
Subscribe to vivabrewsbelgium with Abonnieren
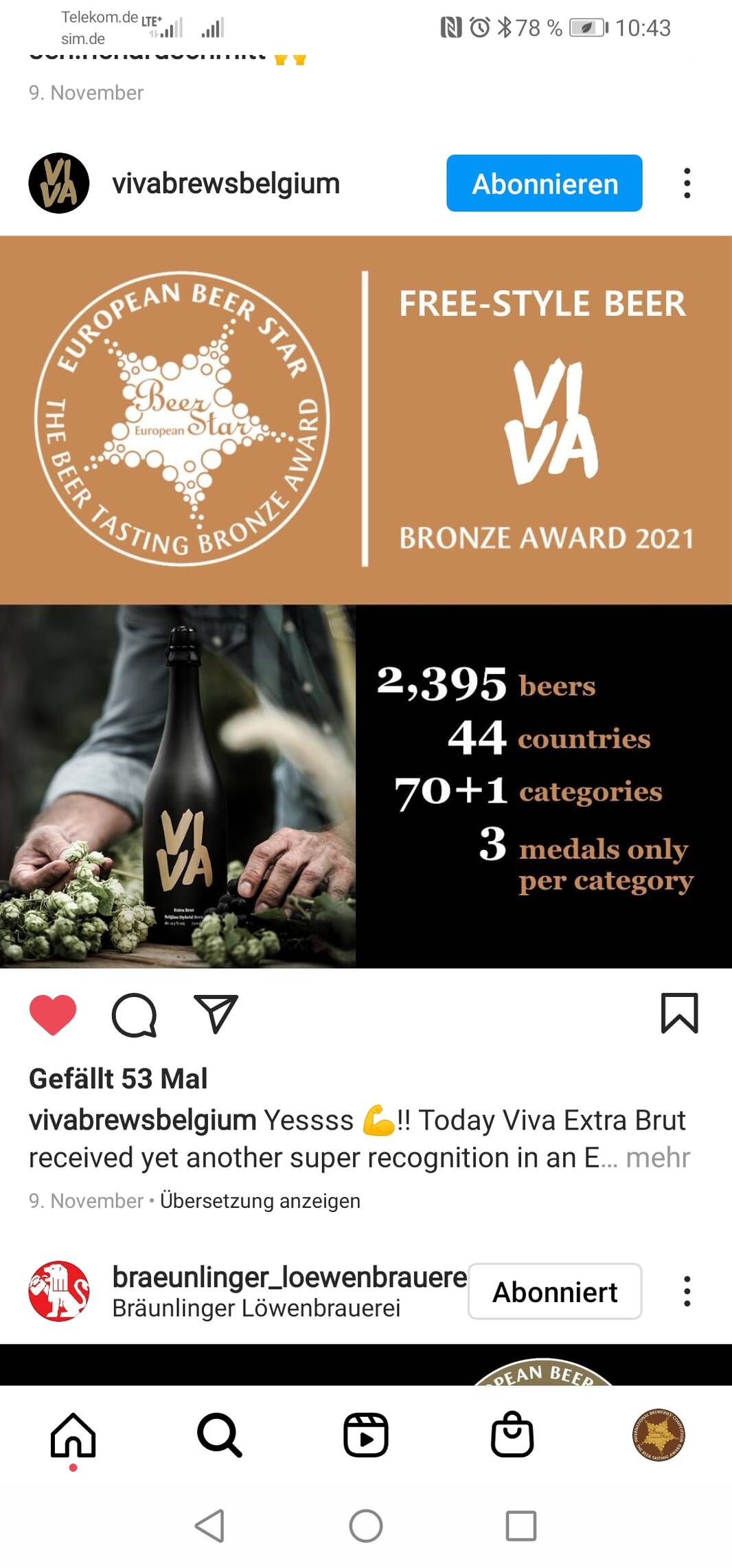click(x=544, y=183)
